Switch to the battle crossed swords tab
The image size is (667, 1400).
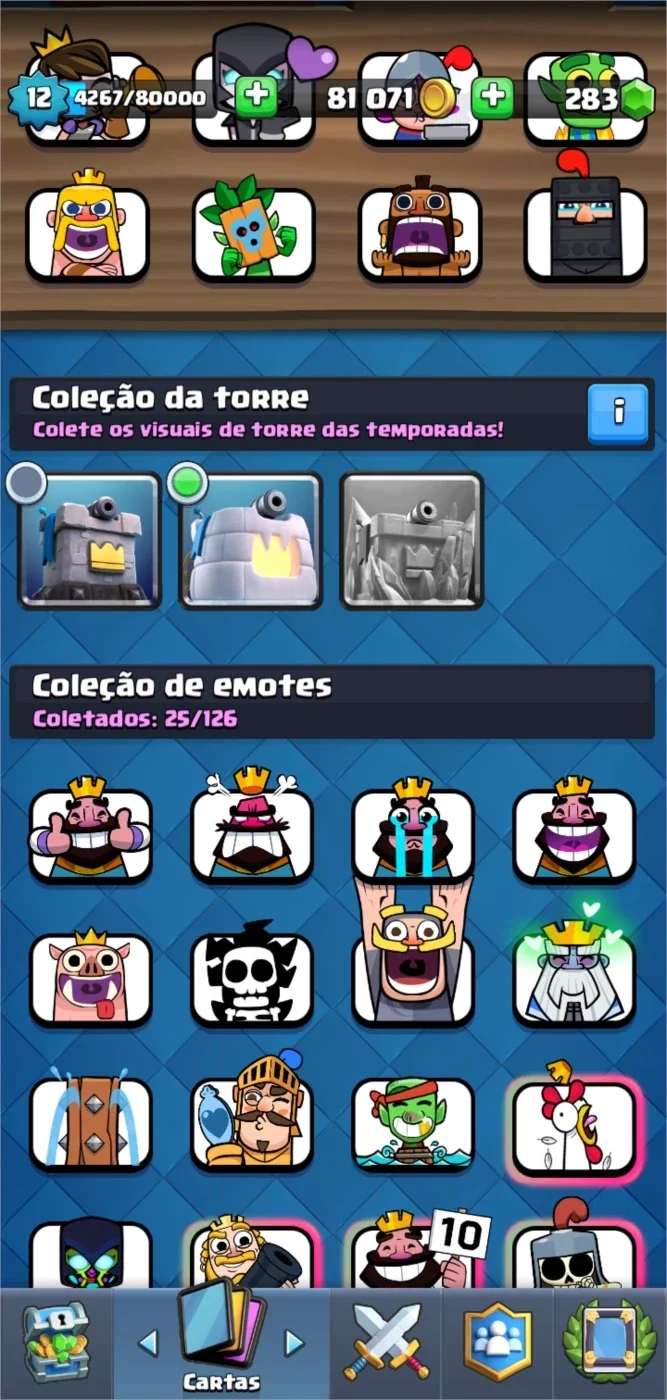click(x=386, y=1343)
